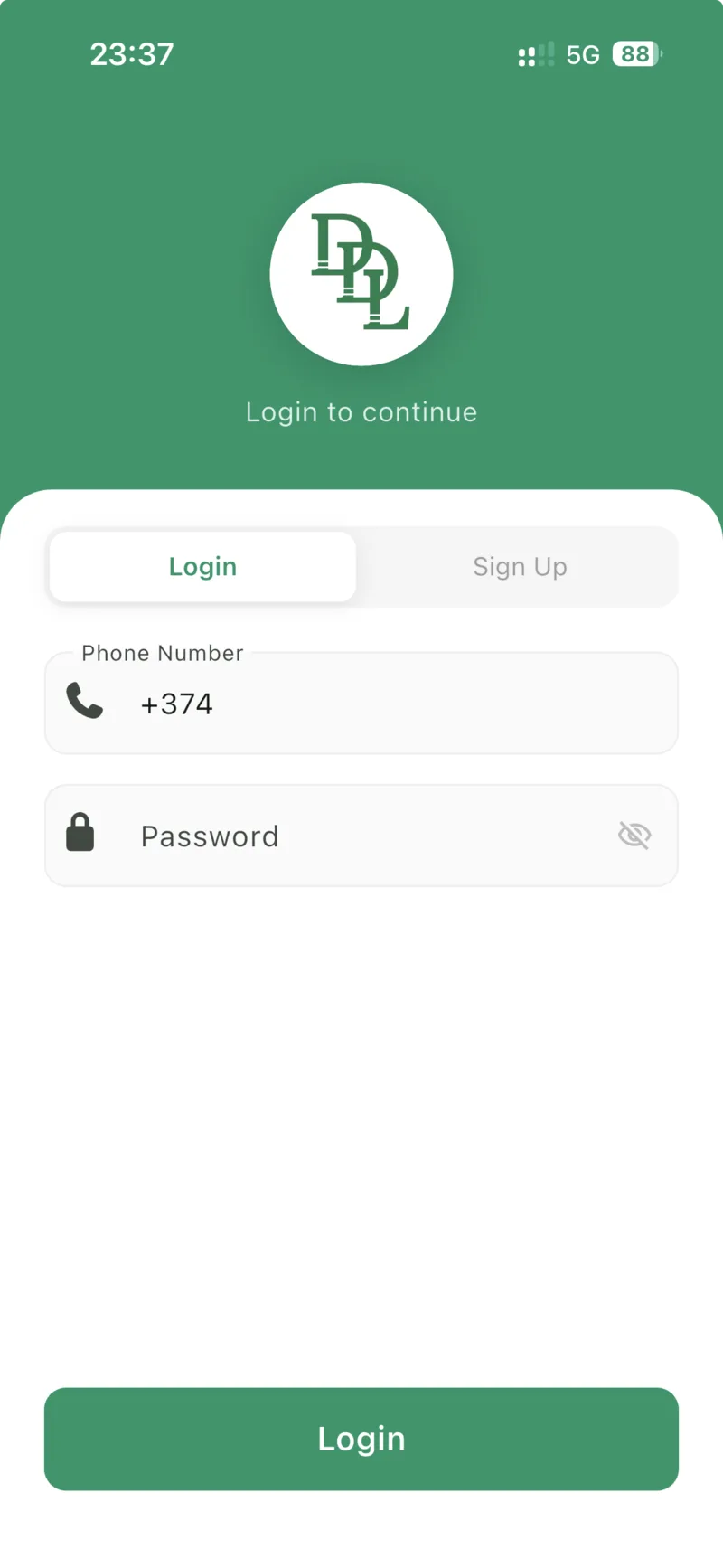723x1568 pixels.
Task: Select the Login tab
Action: pyautogui.click(x=202, y=567)
